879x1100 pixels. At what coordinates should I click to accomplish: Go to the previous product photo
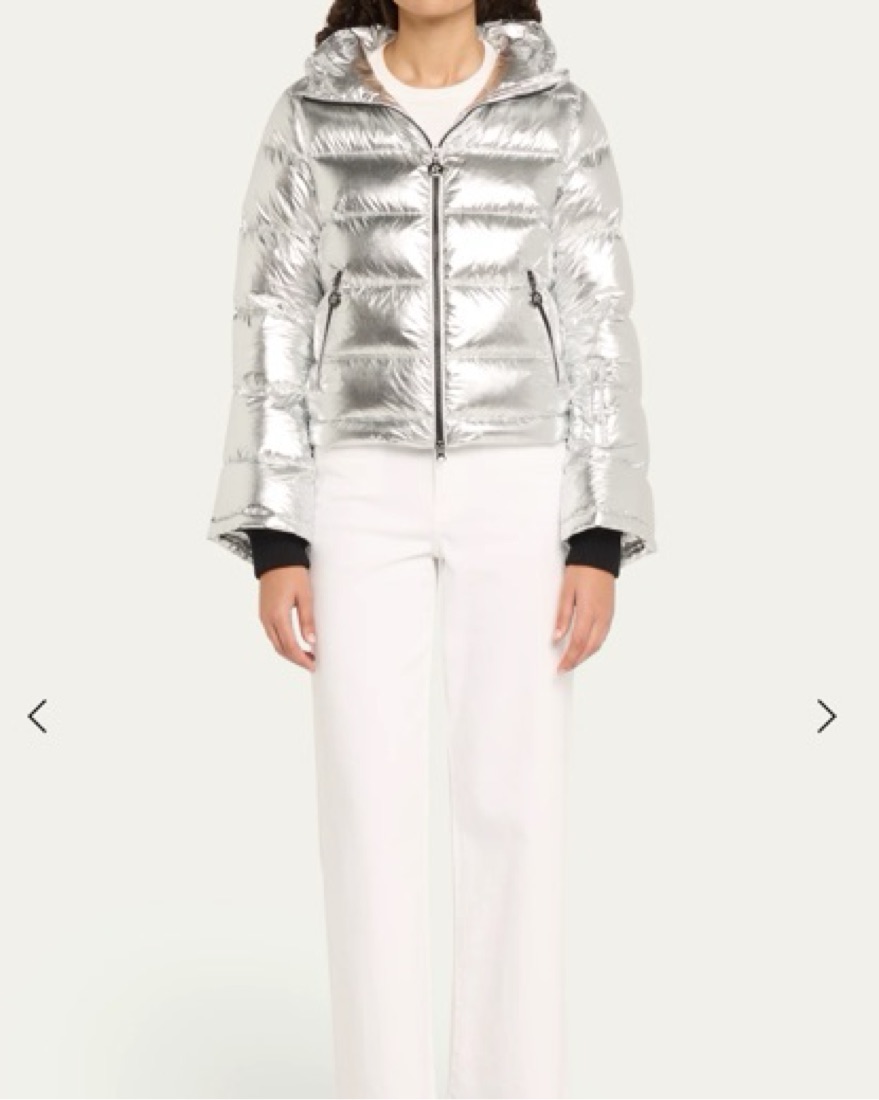[x=37, y=716]
